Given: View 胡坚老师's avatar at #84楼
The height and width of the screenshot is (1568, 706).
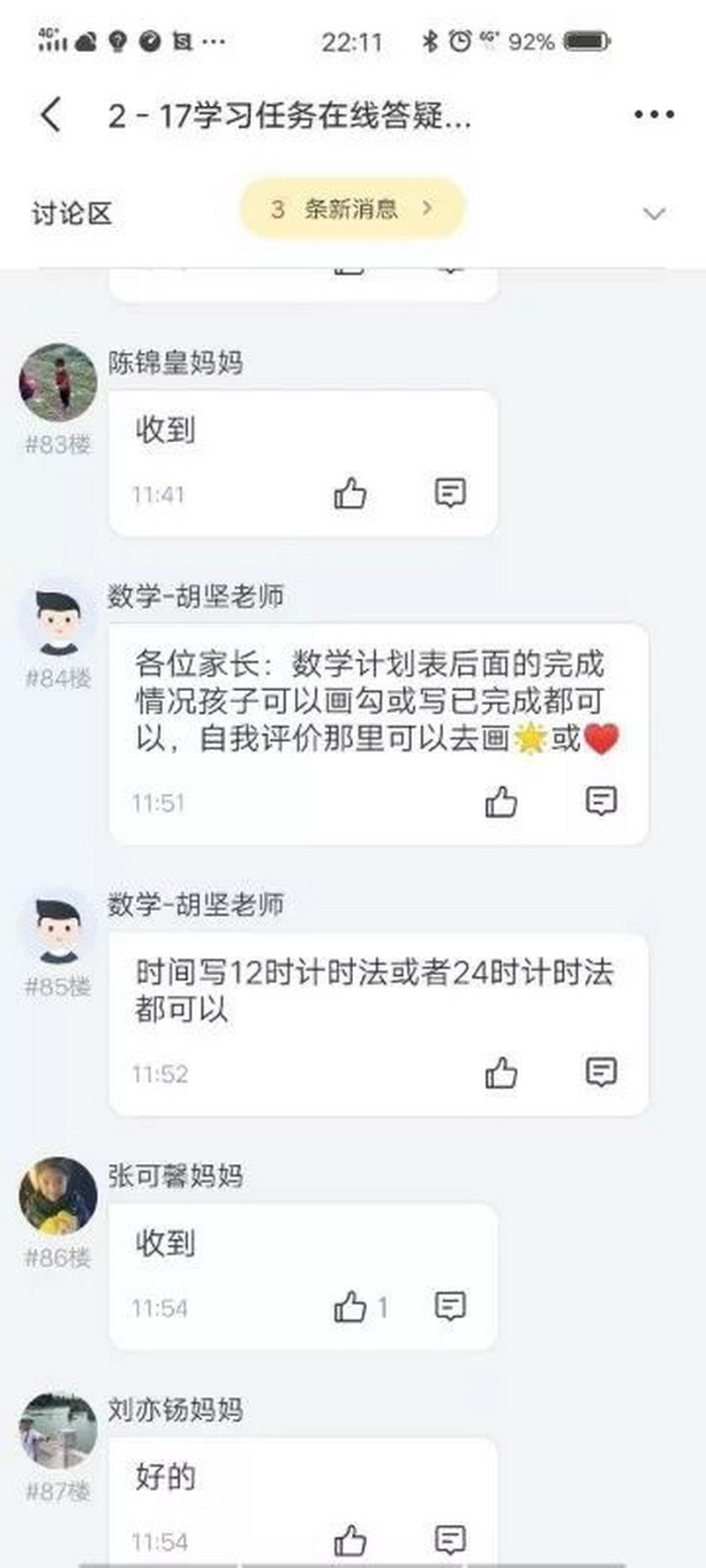Looking at the screenshot, I should [58, 618].
